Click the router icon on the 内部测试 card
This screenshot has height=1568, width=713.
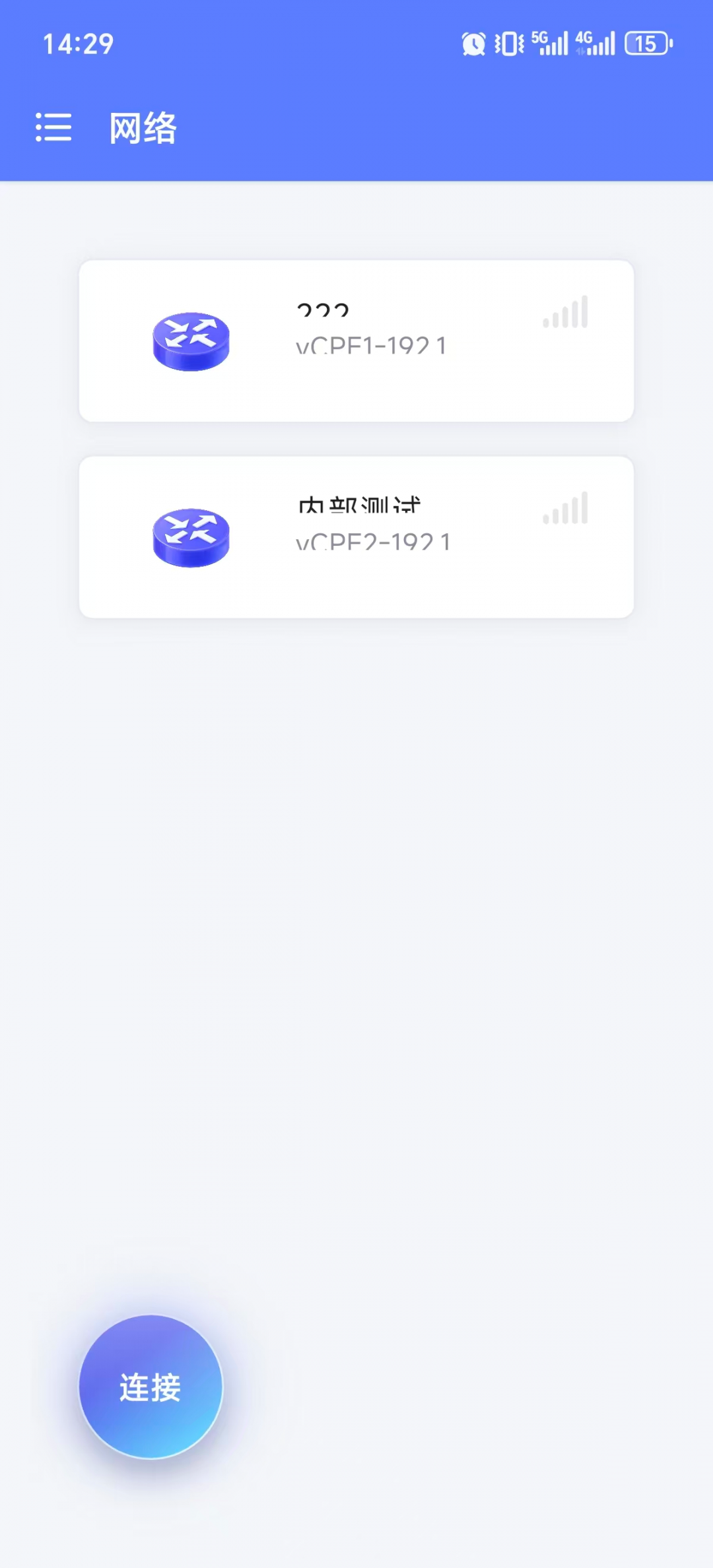click(190, 537)
